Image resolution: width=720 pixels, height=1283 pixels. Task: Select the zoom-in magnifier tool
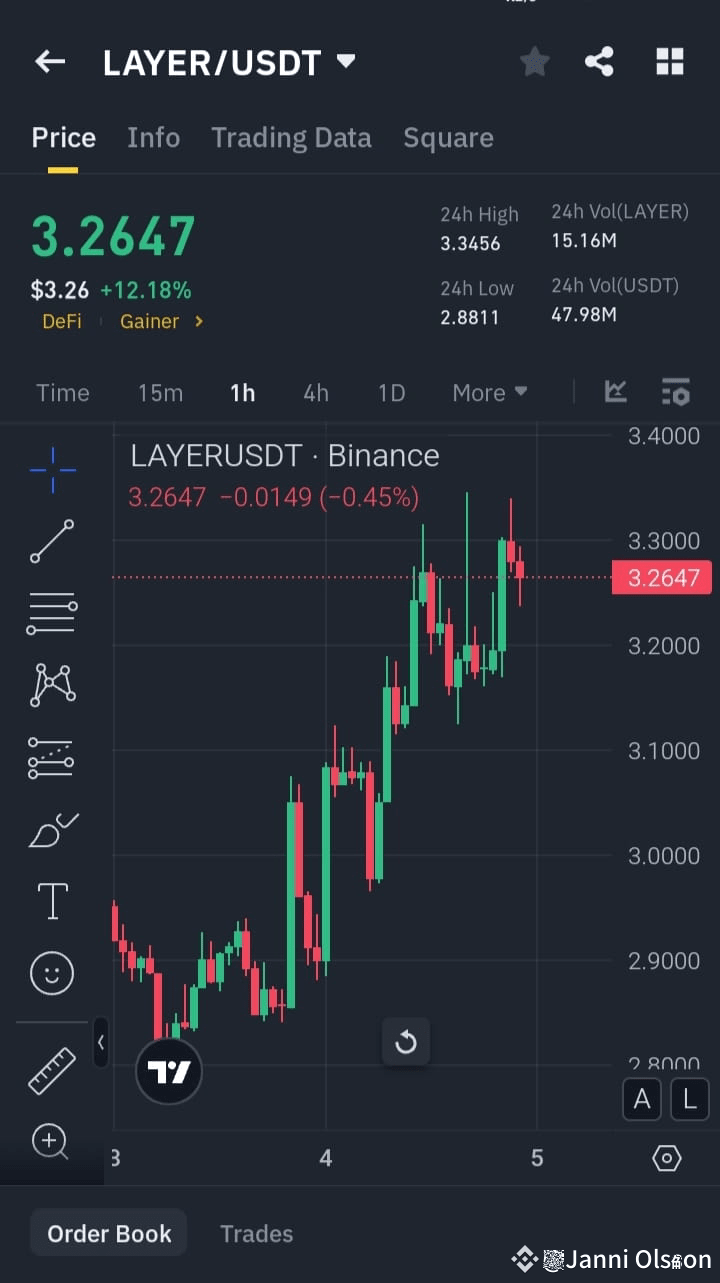pos(50,1142)
